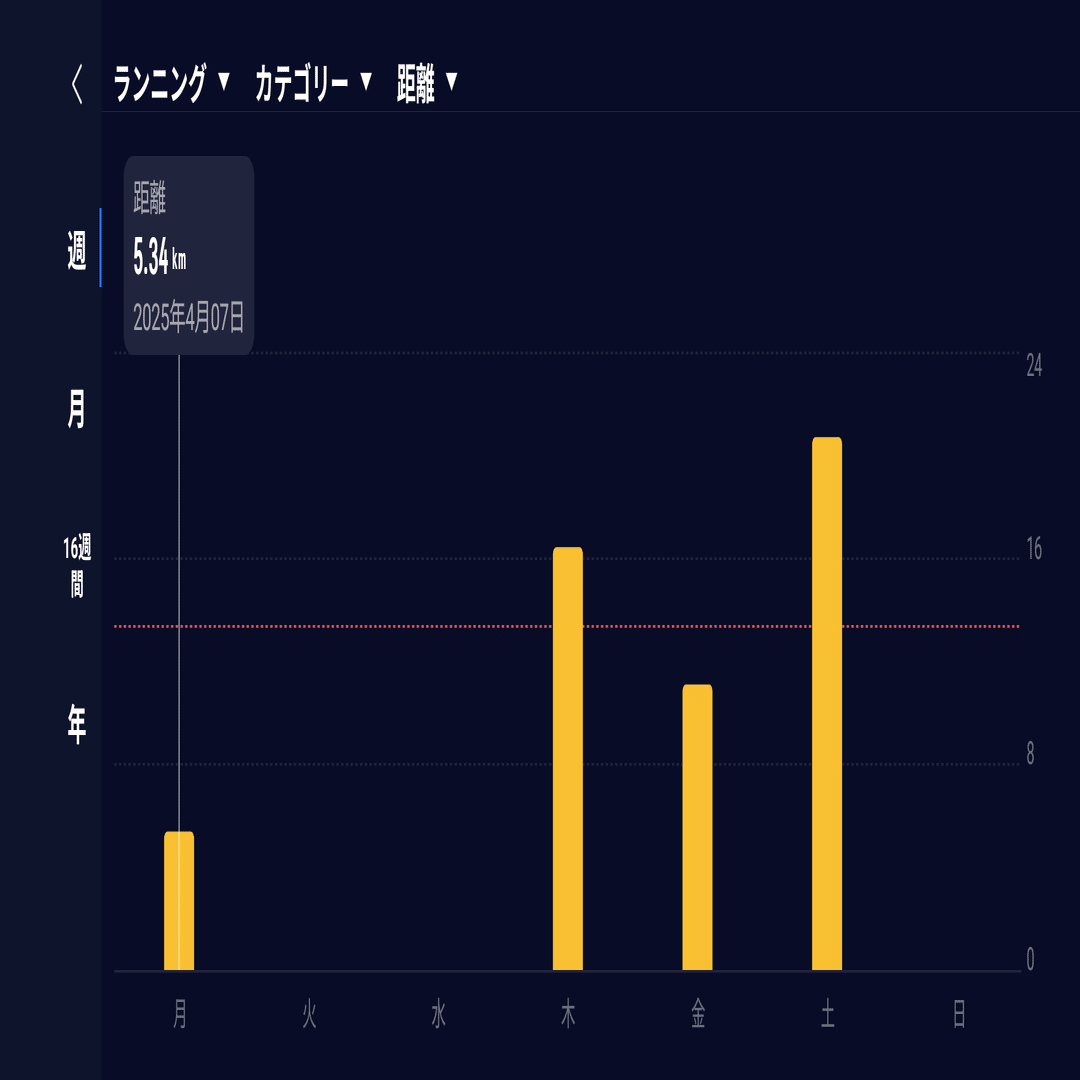
Task: Open the 距離 metric dropdown
Action: [427, 85]
